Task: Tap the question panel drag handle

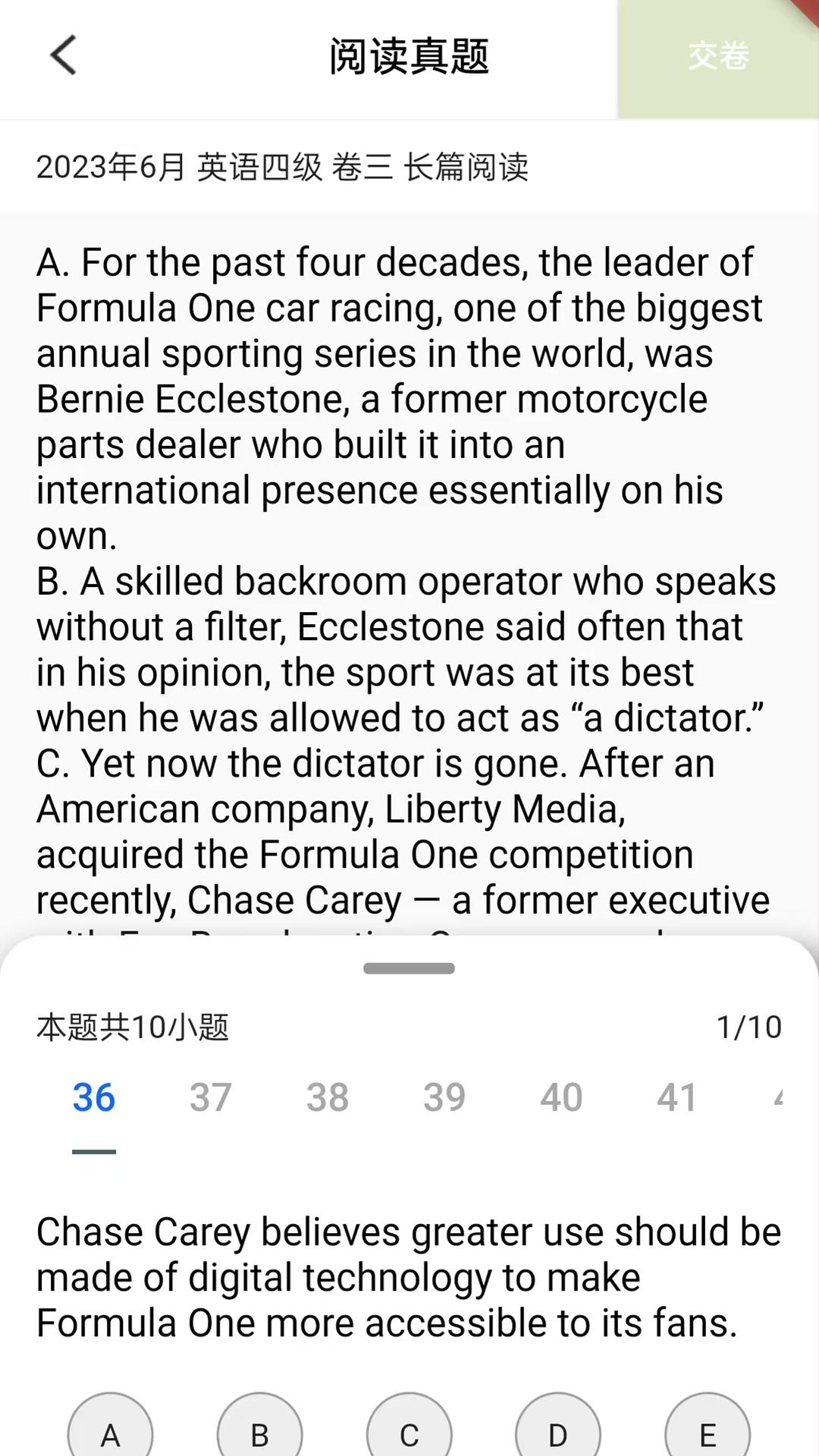Action: (409, 968)
